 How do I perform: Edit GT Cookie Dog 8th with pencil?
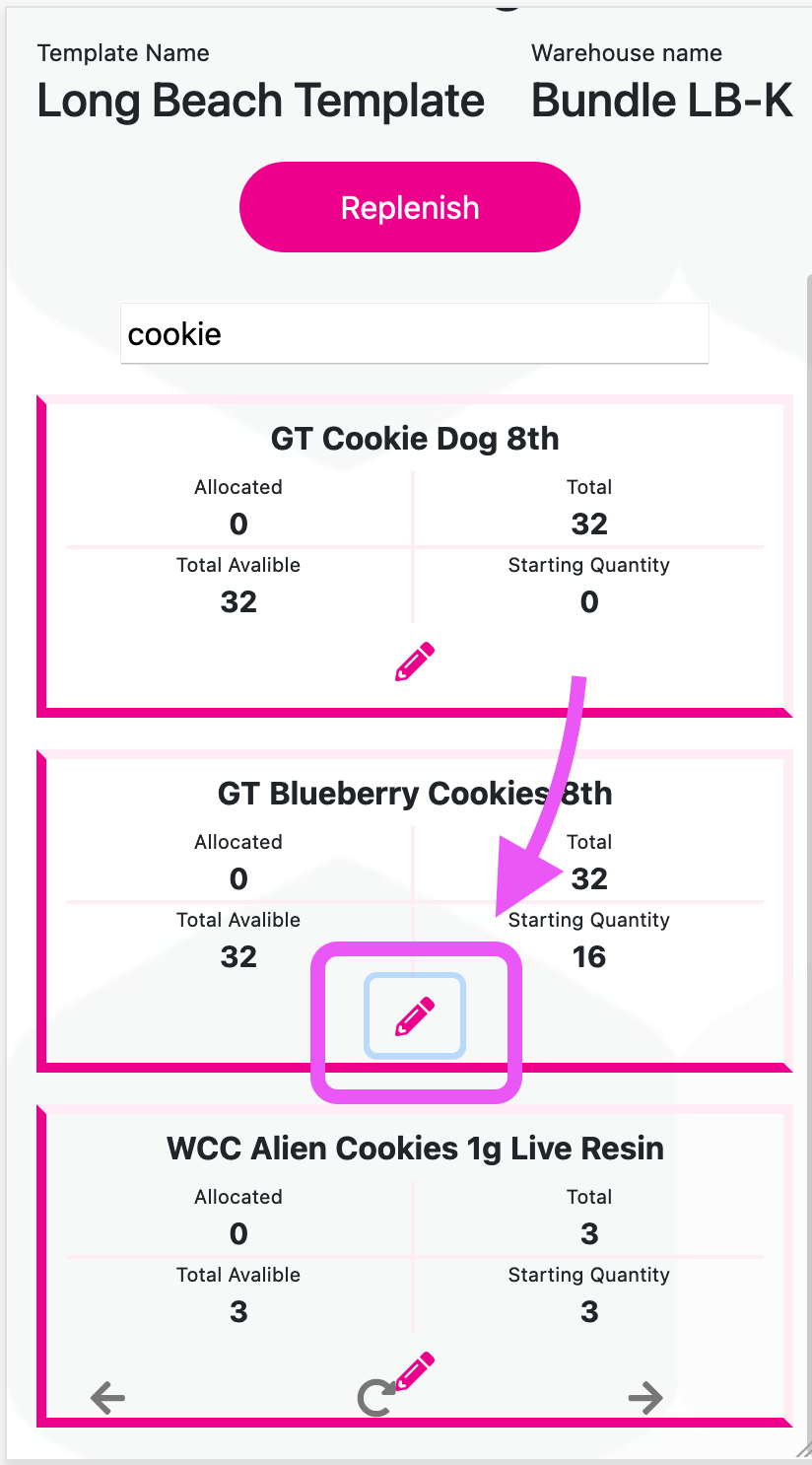pos(415,662)
